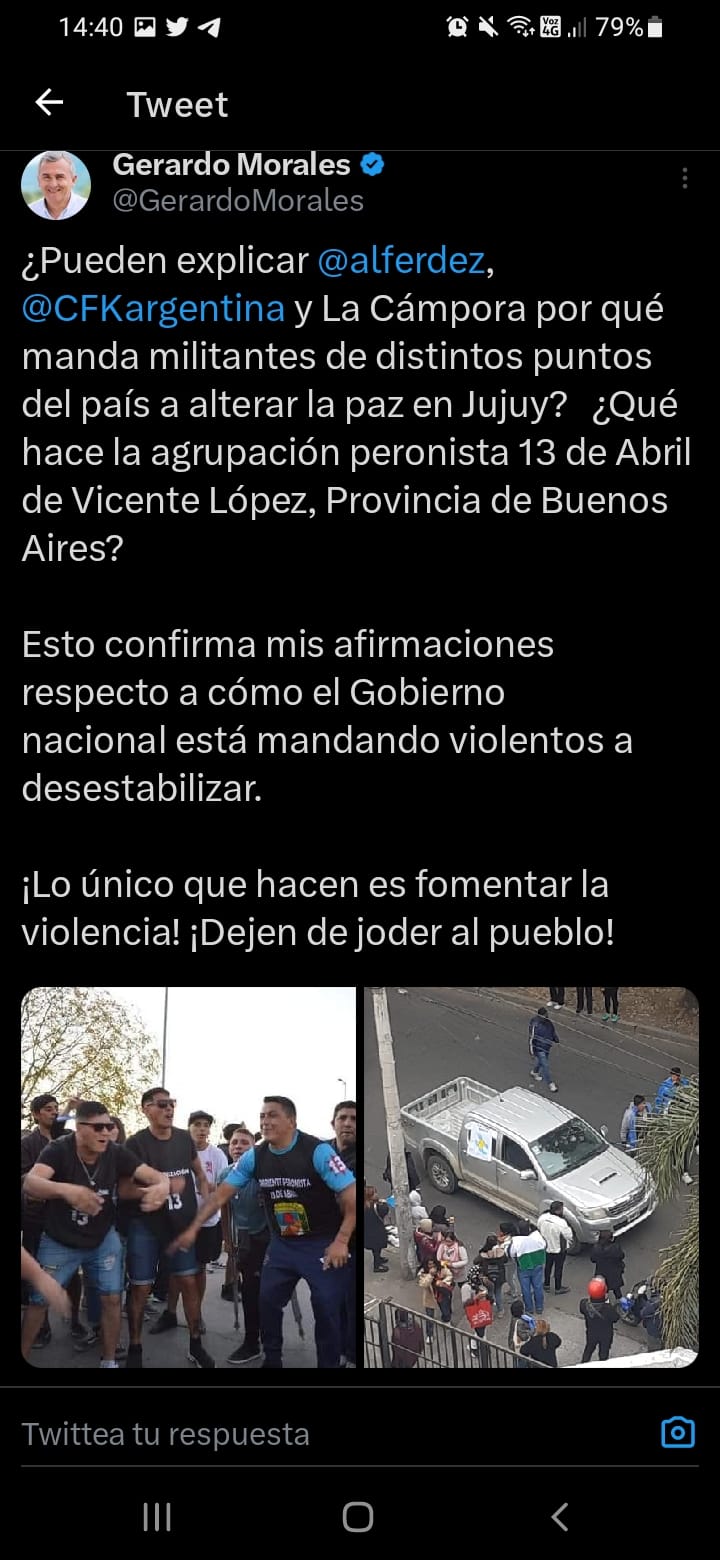Go back using the top arrow

click(49, 103)
